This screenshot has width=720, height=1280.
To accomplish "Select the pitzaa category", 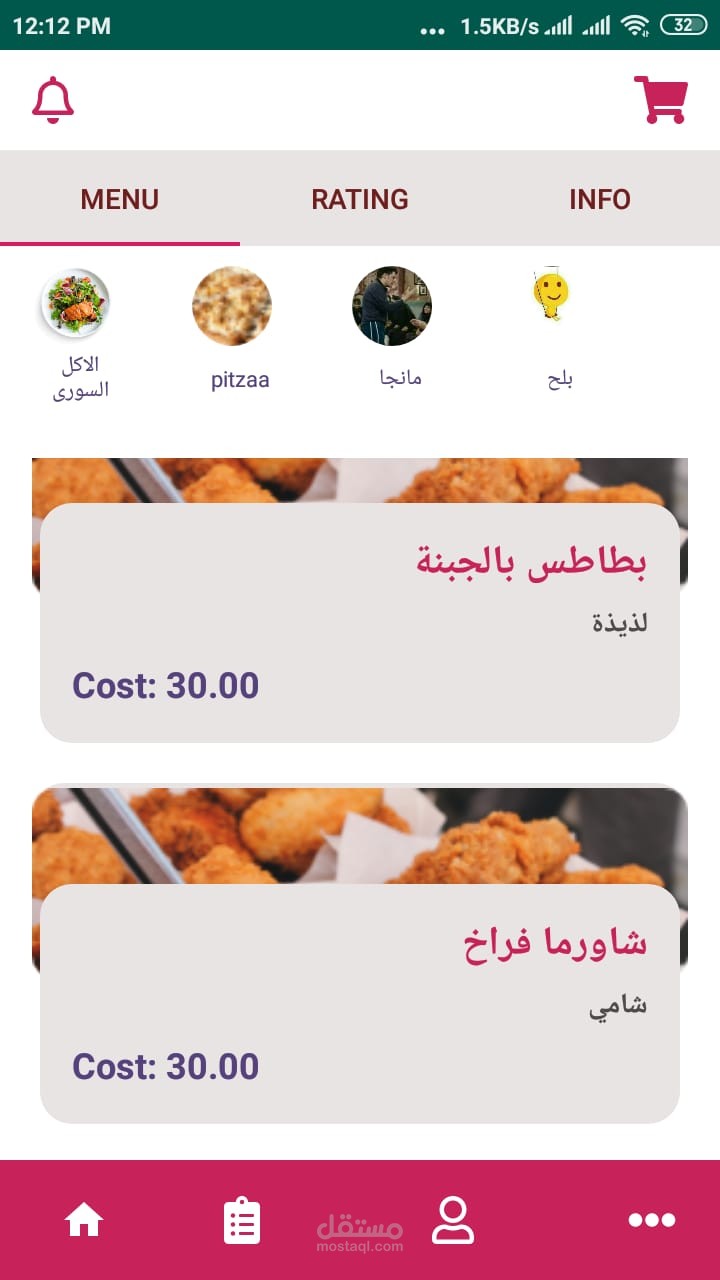I will click(232, 306).
